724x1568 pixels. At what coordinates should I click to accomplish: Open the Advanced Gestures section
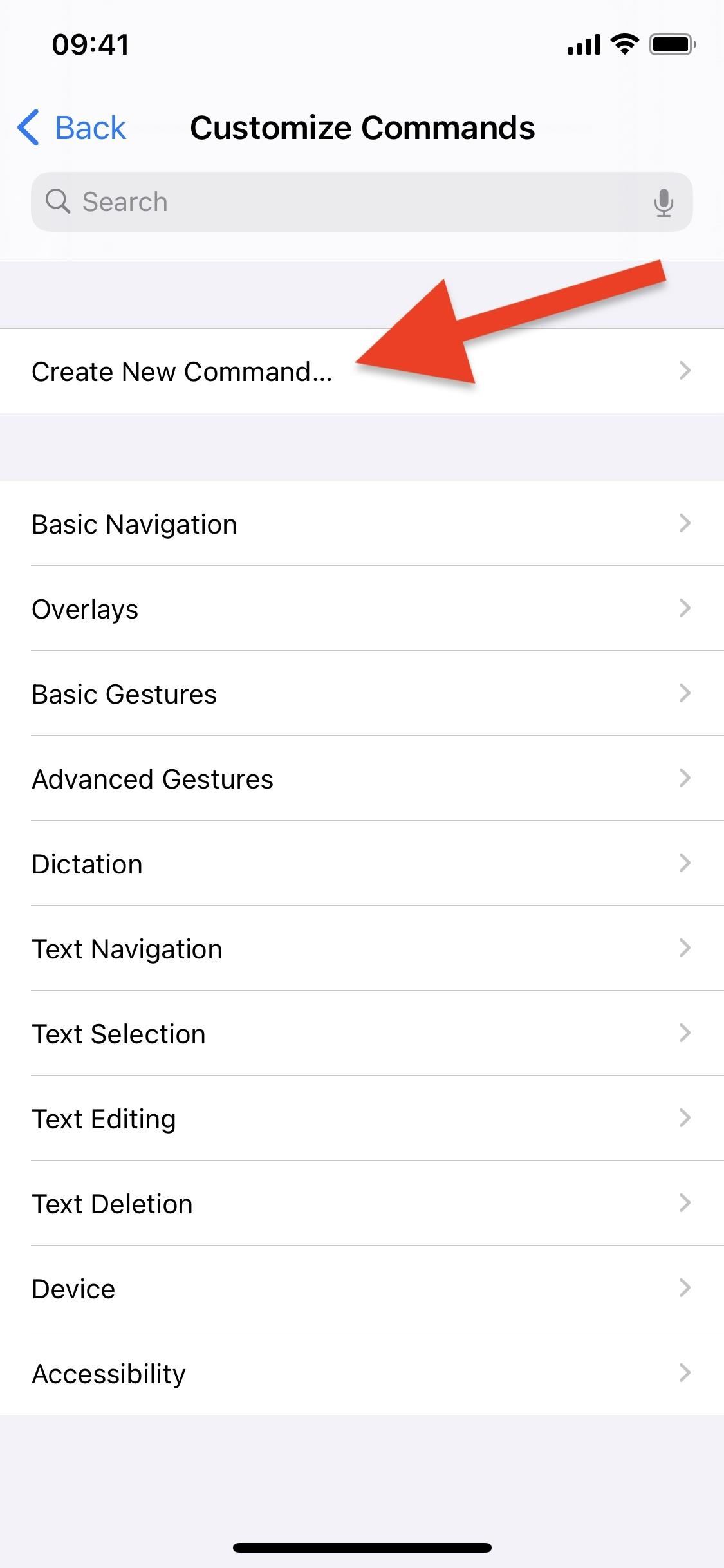(x=360, y=778)
